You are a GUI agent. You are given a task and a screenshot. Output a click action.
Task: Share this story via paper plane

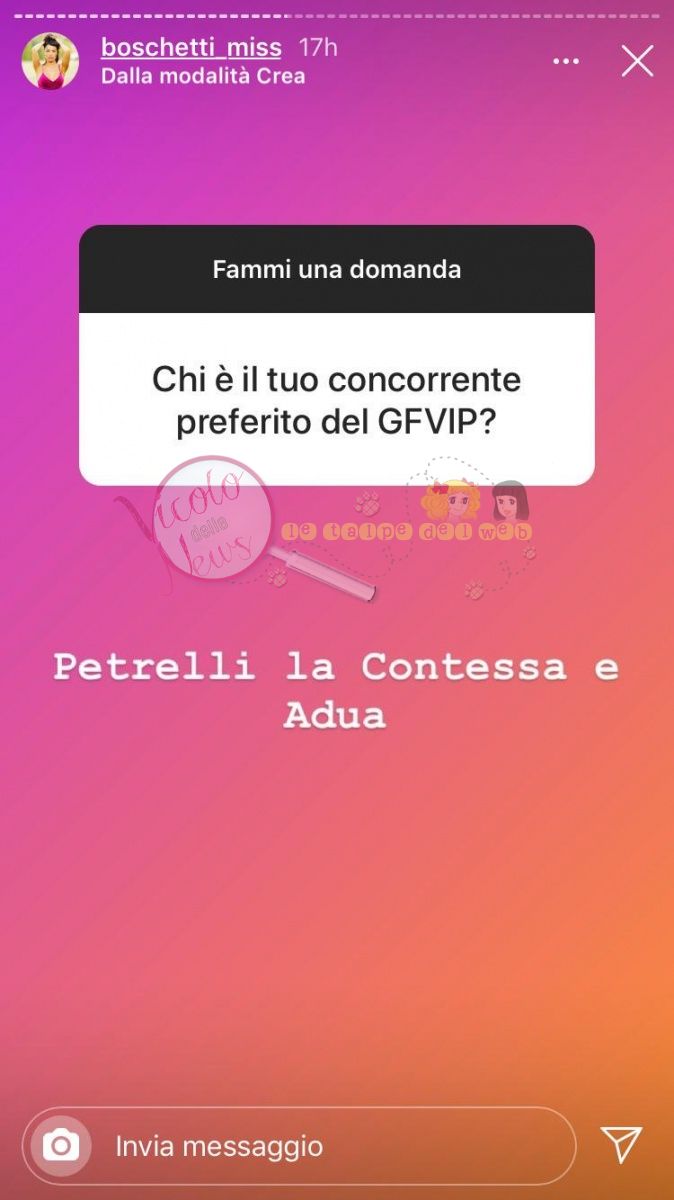pyautogui.click(x=621, y=1145)
